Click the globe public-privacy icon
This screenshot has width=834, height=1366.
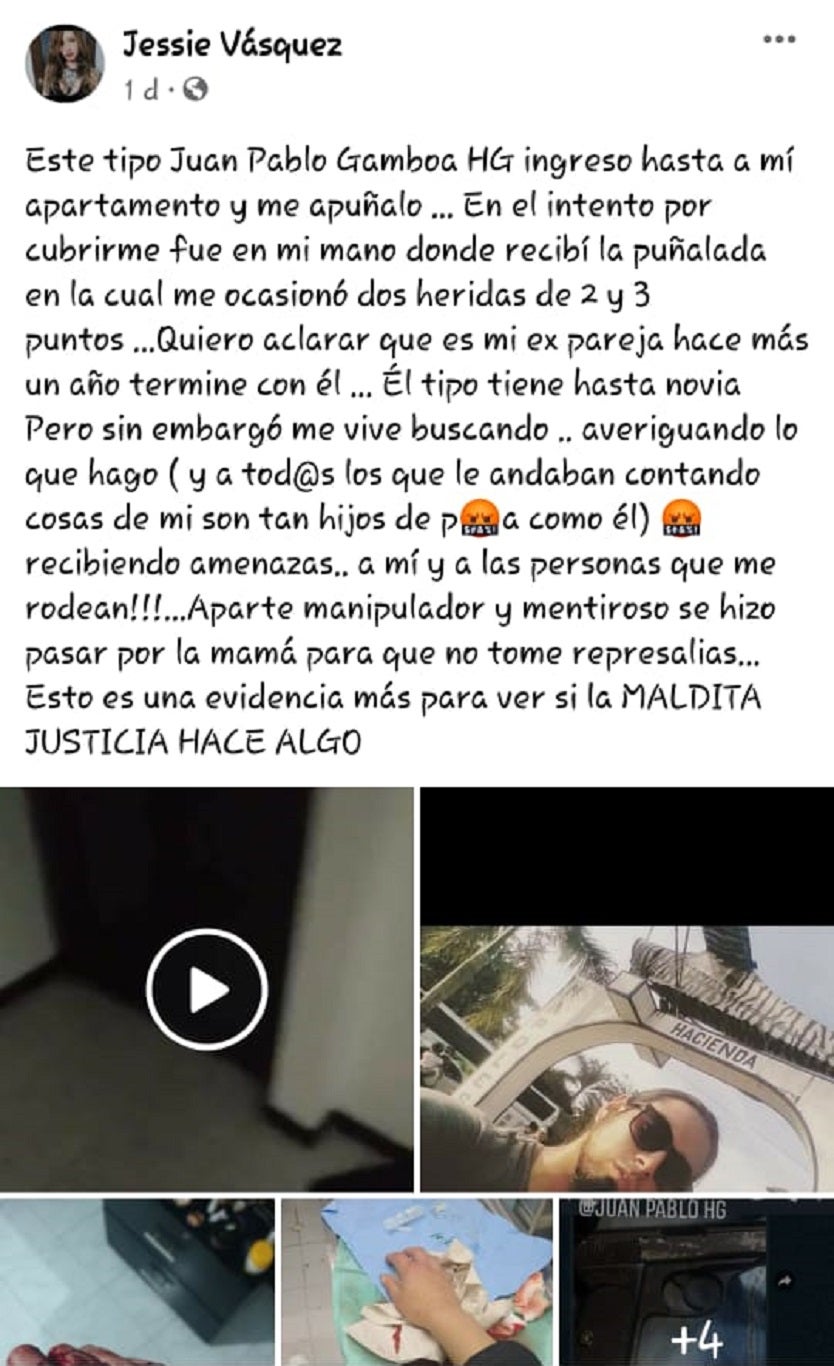tap(196, 87)
